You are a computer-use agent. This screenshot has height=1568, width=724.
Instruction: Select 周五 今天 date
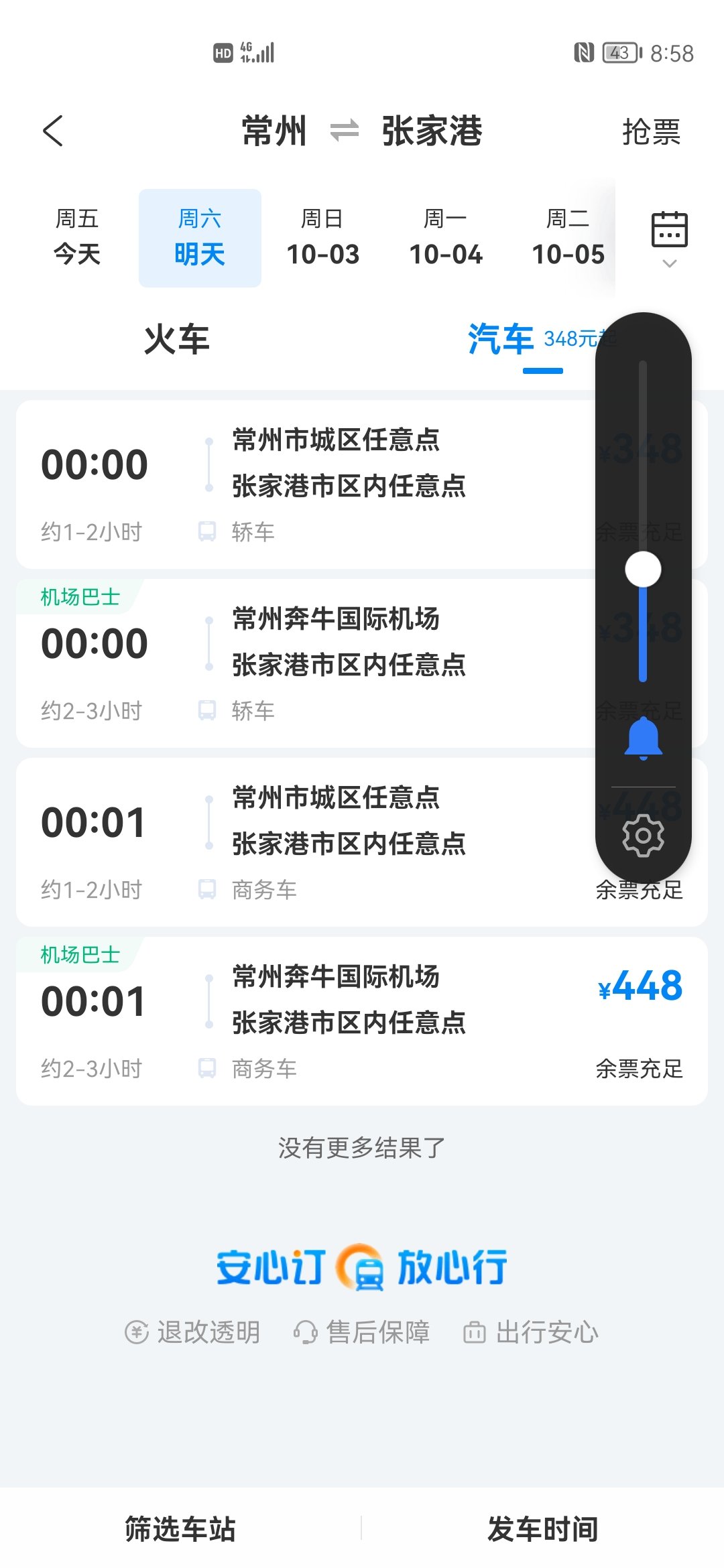point(77,238)
